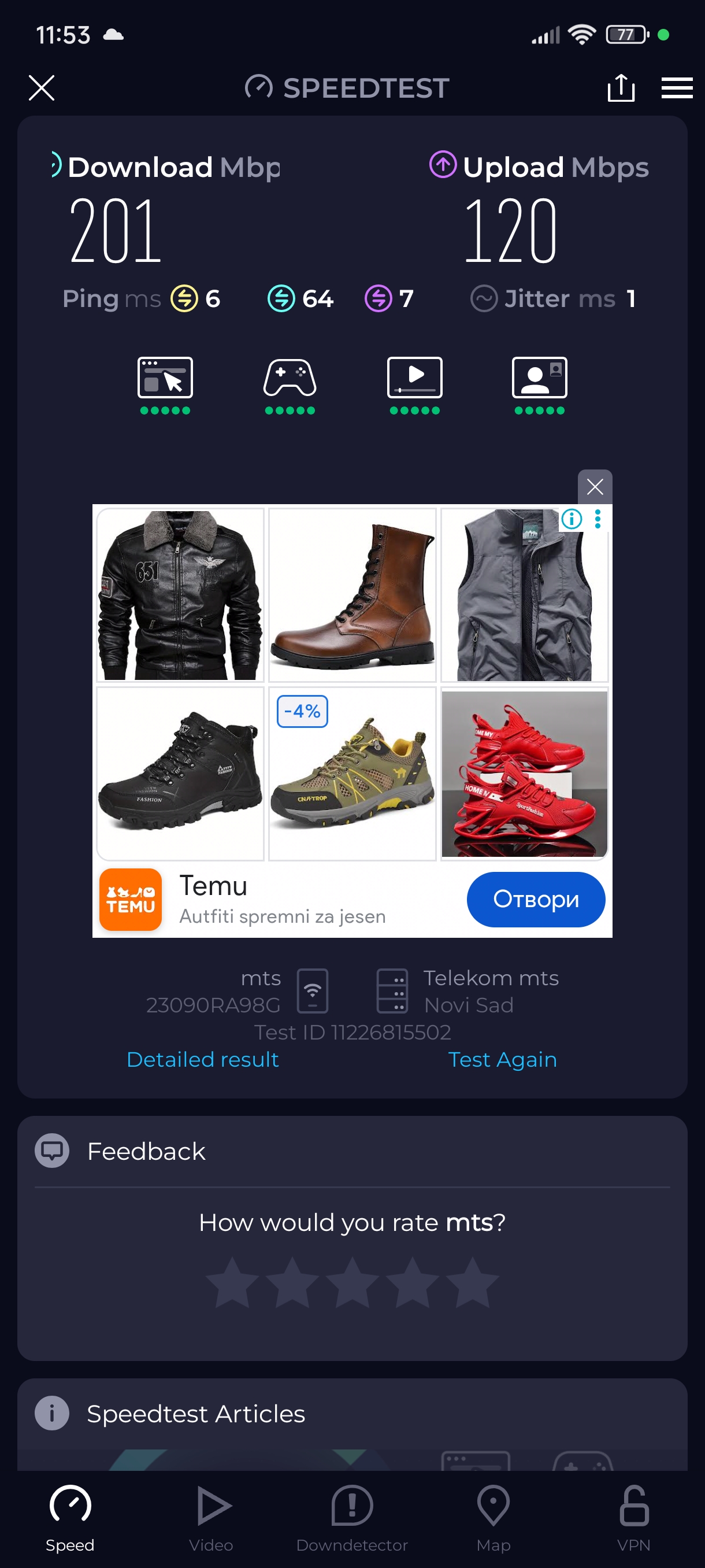Rate mts with five stars

(473, 1282)
